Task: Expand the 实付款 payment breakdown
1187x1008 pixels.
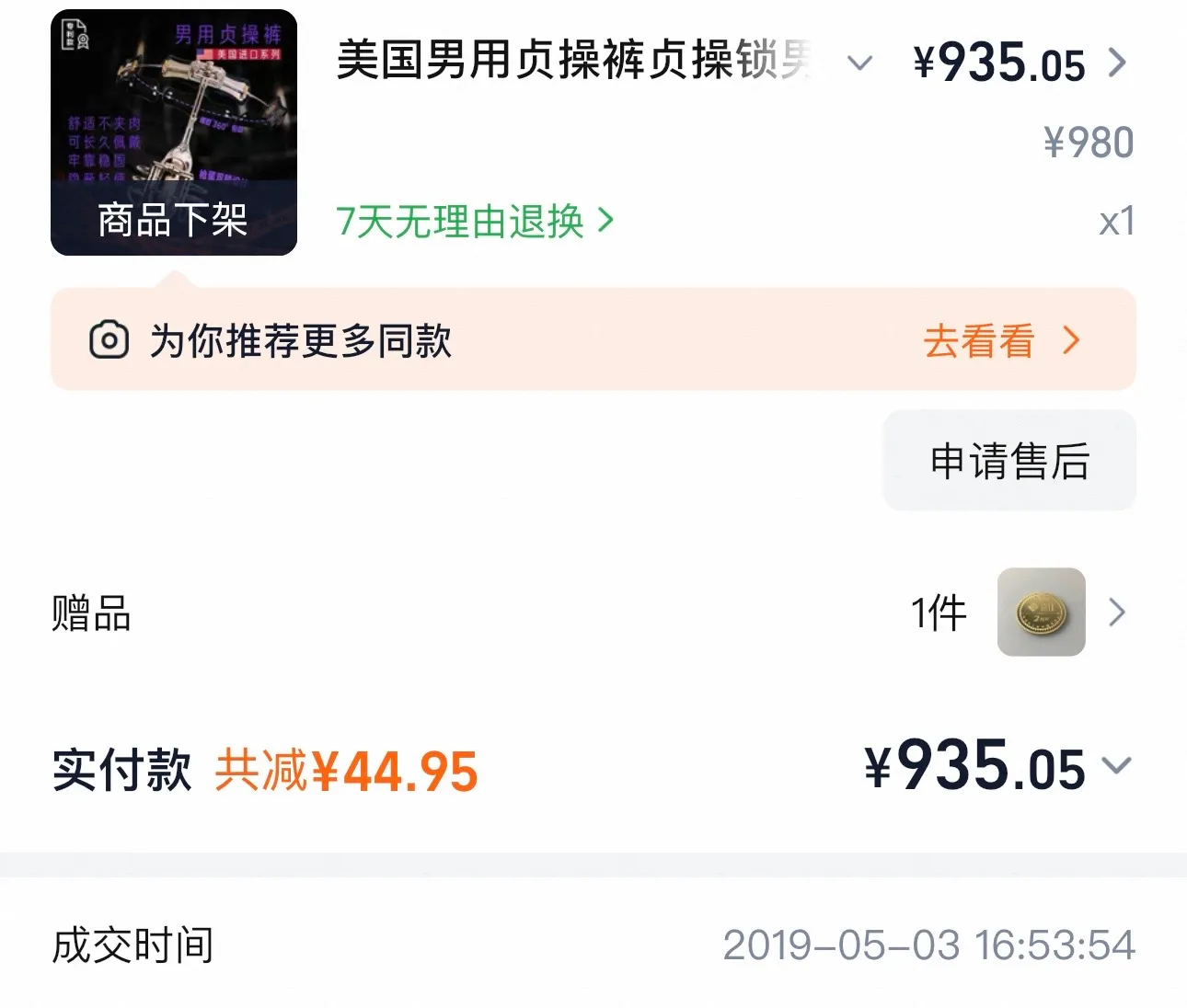Action: pyautogui.click(x=1116, y=767)
